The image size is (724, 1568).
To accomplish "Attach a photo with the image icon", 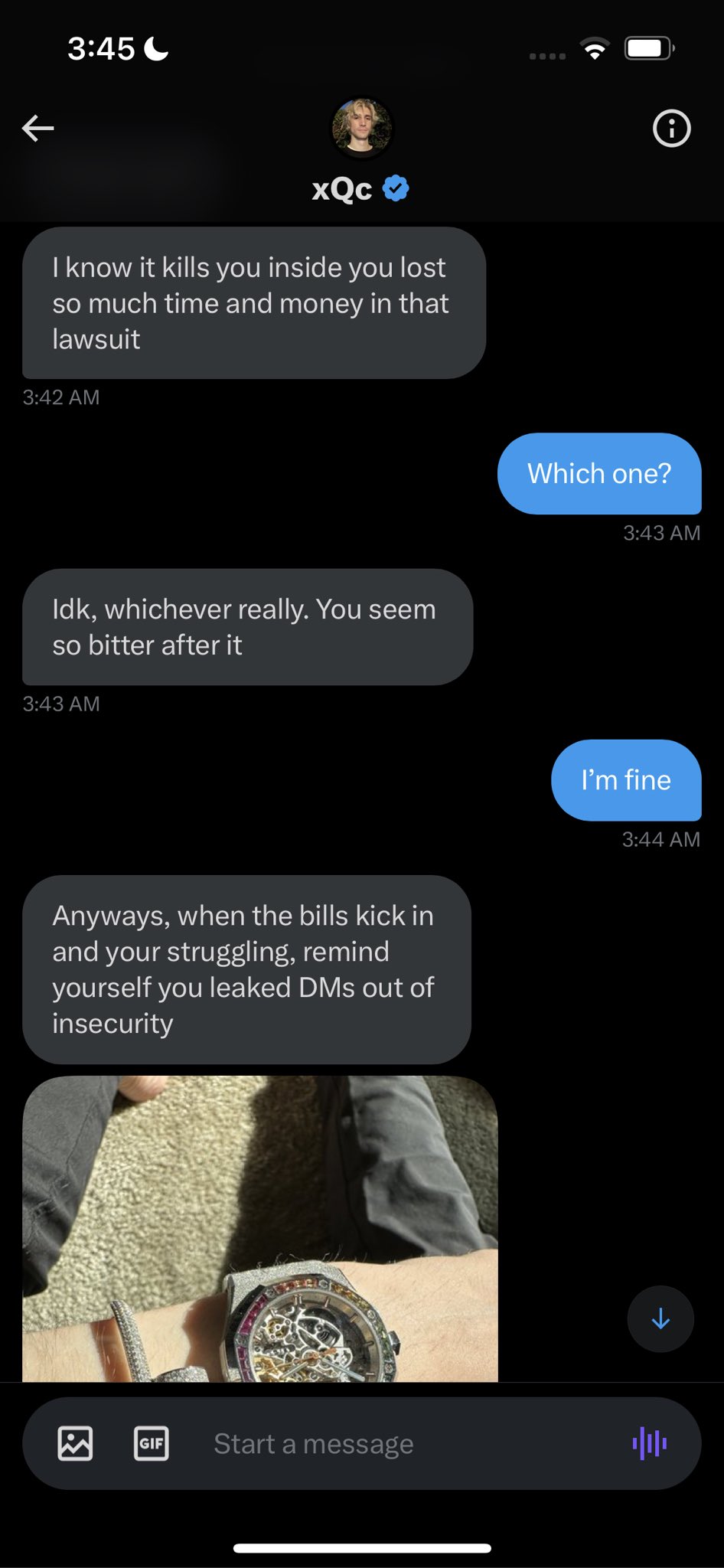I will [x=75, y=1443].
